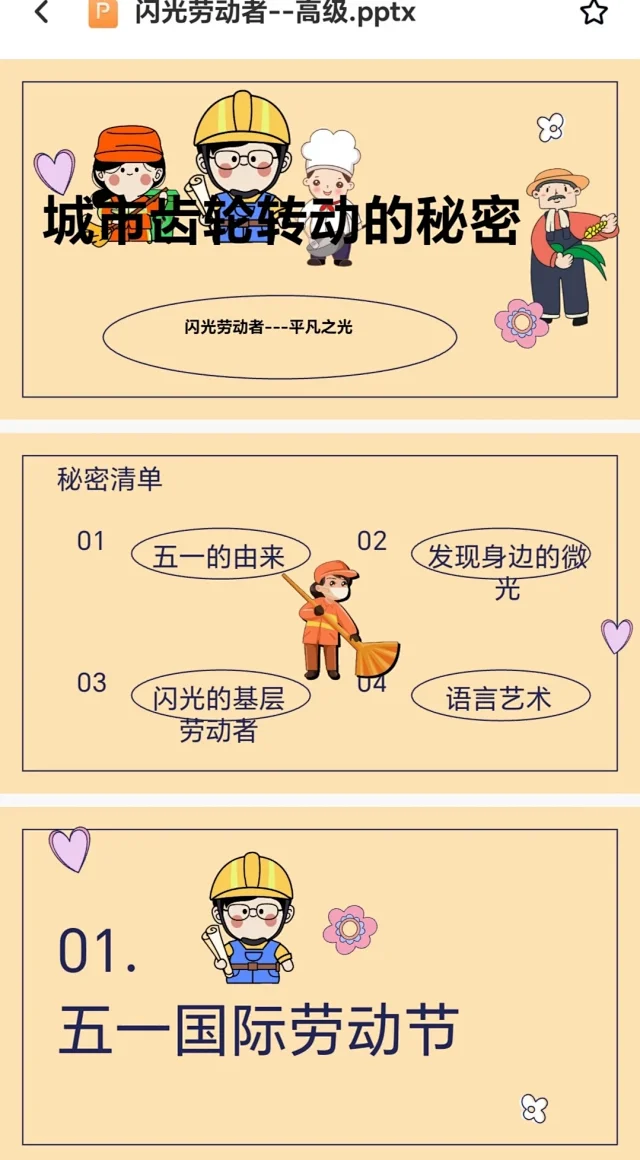Star this presentation file
The width and height of the screenshot is (640, 1160).
tap(594, 13)
